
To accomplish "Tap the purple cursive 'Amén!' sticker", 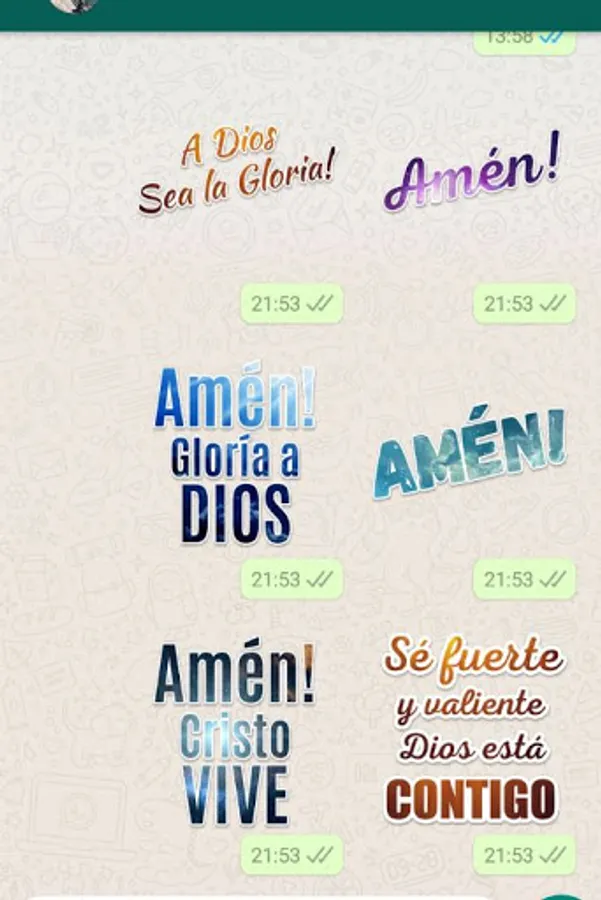I will coord(471,172).
